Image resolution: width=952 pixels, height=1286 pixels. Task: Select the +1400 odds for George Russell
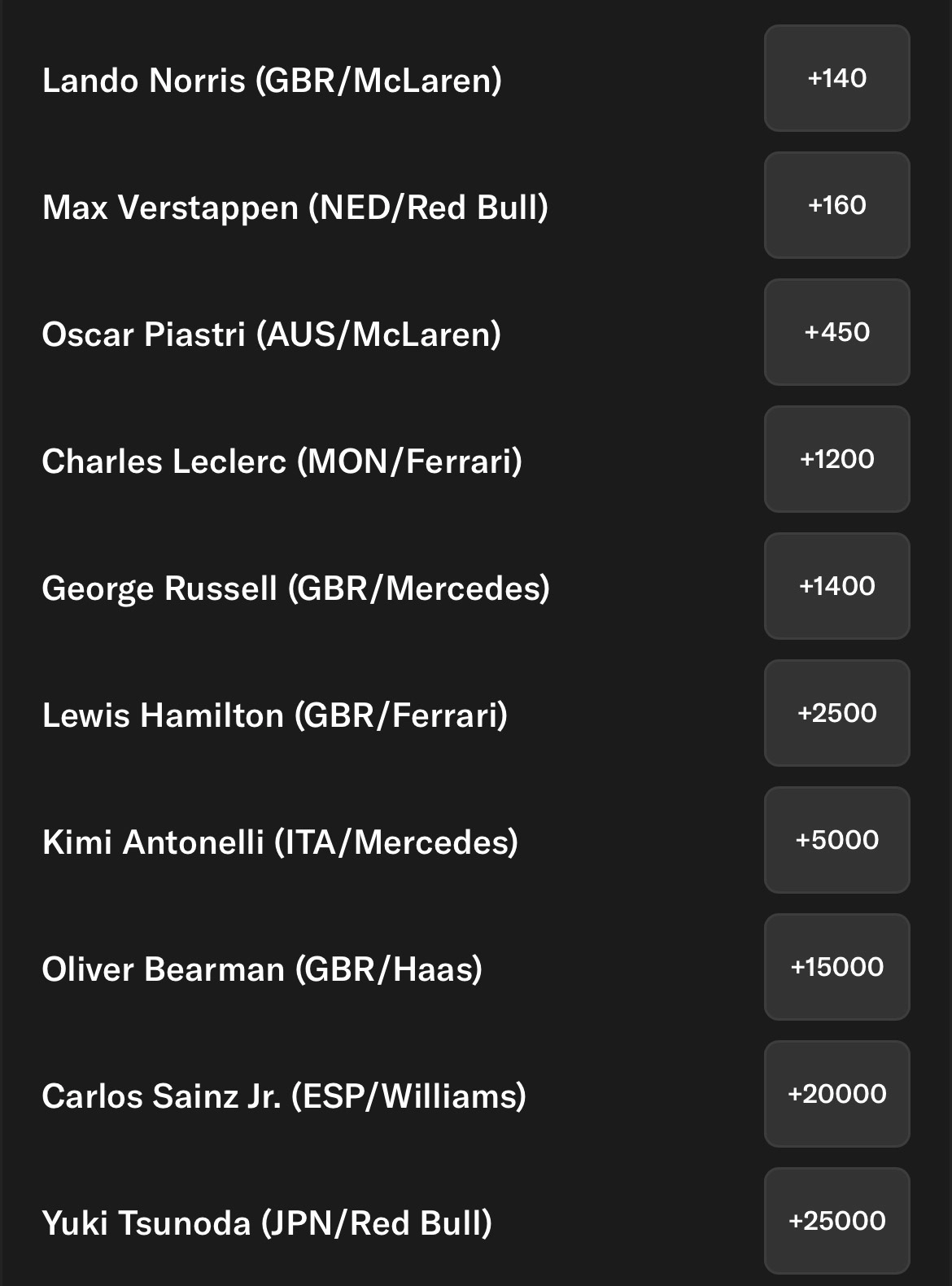[836, 585]
